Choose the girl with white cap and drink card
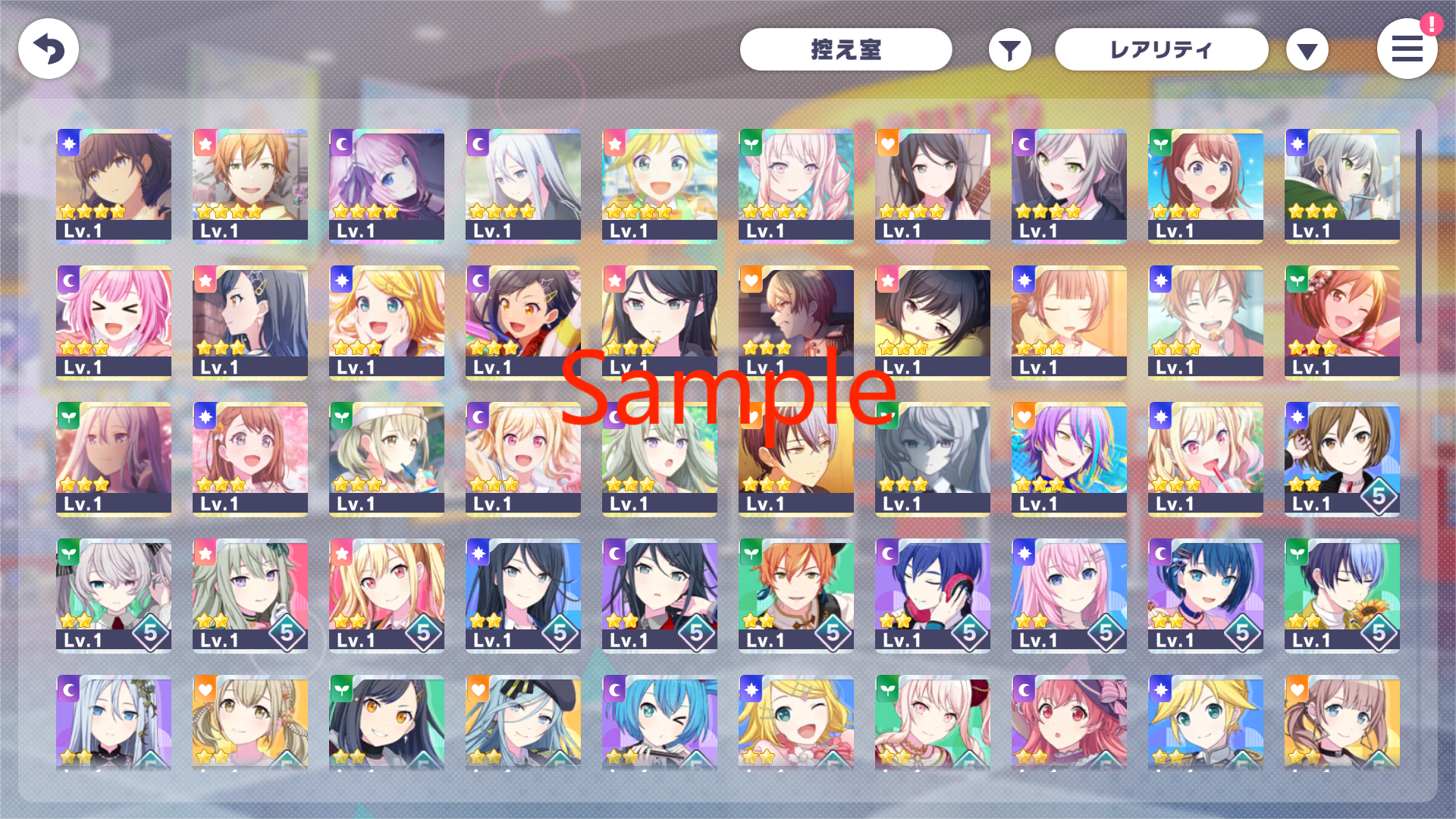1456x819 pixels. [x=387, y=458]
